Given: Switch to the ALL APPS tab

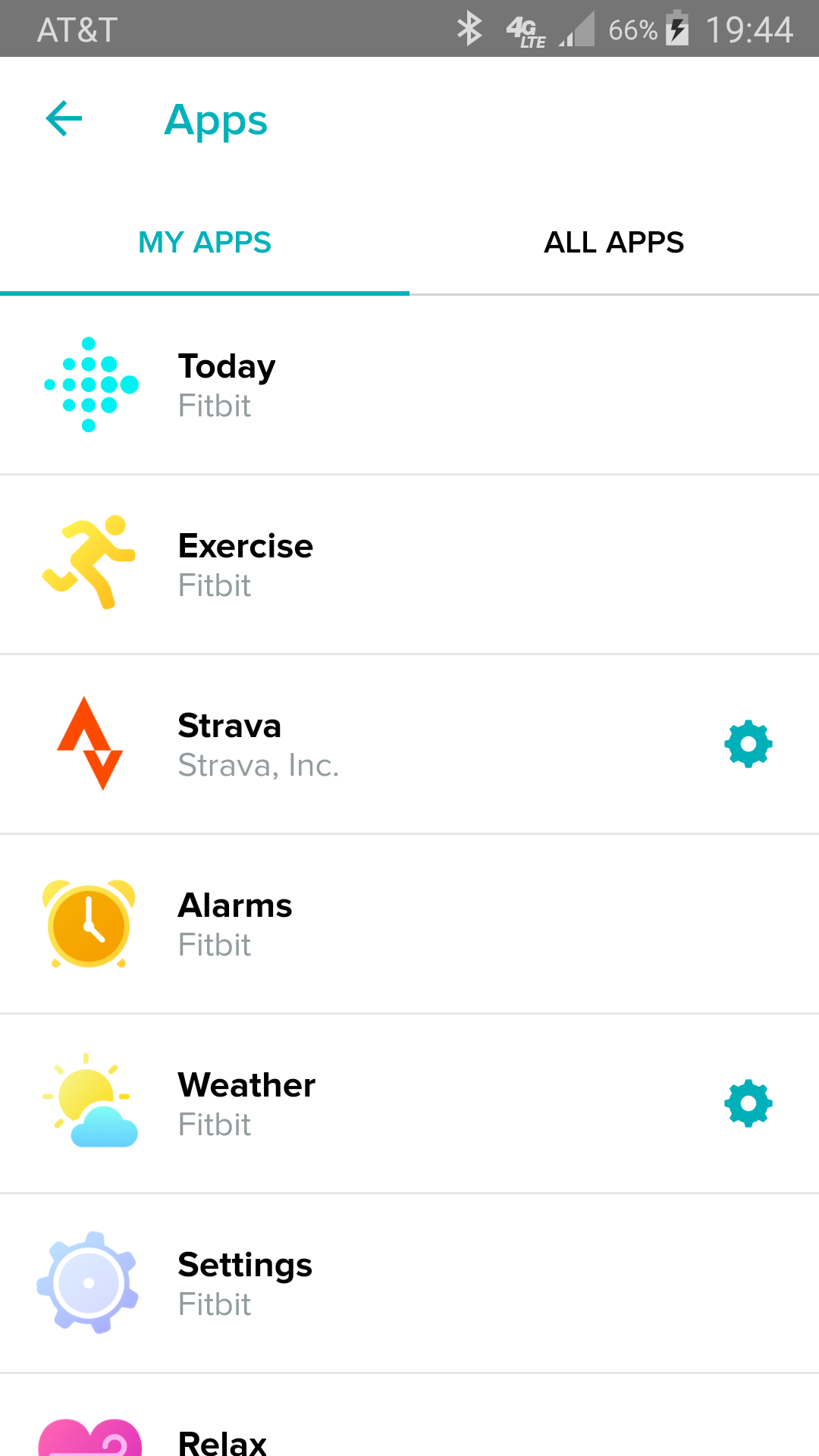Looking at the screenshot, I should click(613, 243).
